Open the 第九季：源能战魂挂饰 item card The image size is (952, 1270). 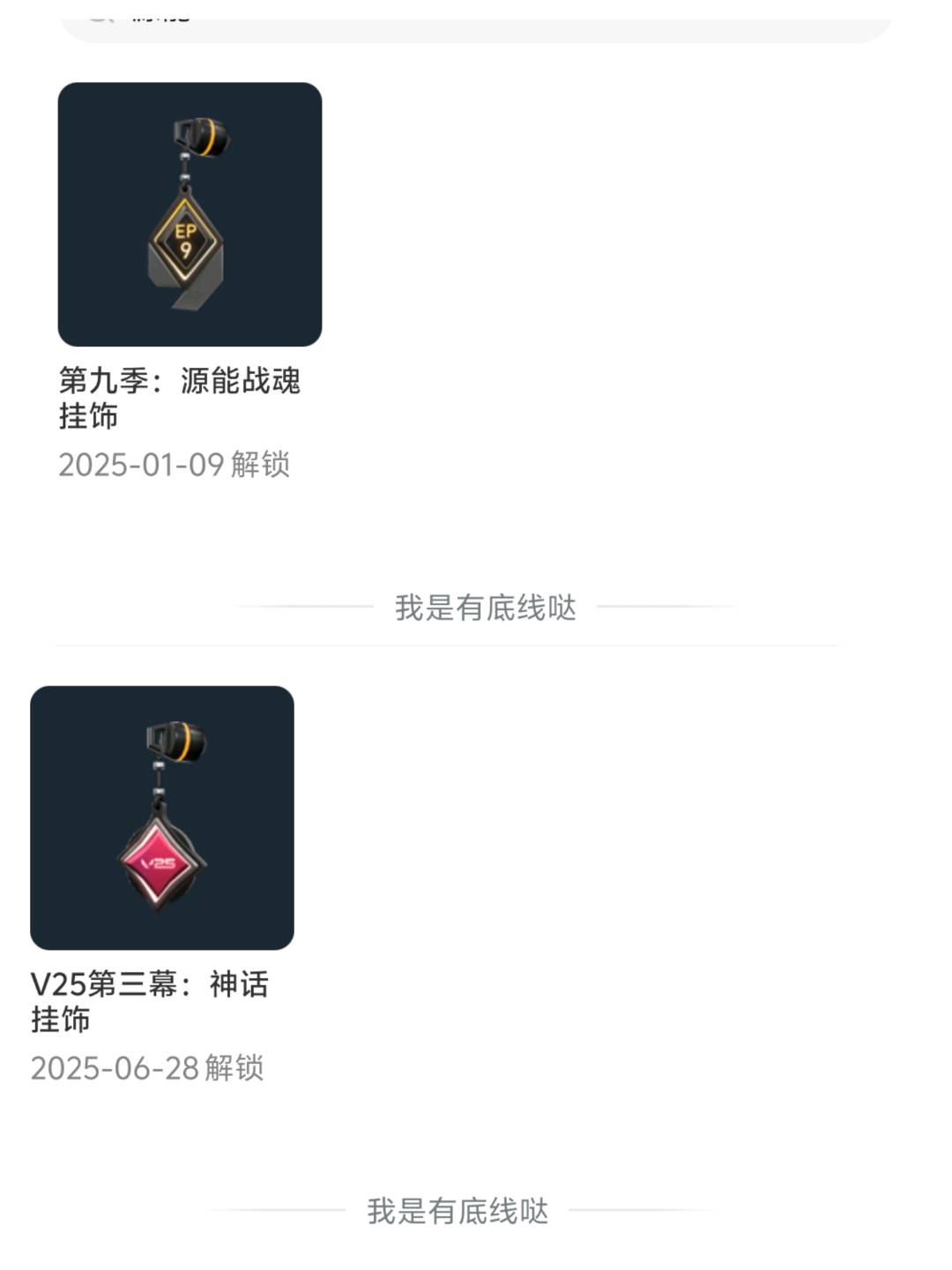[x=190, y=214]
